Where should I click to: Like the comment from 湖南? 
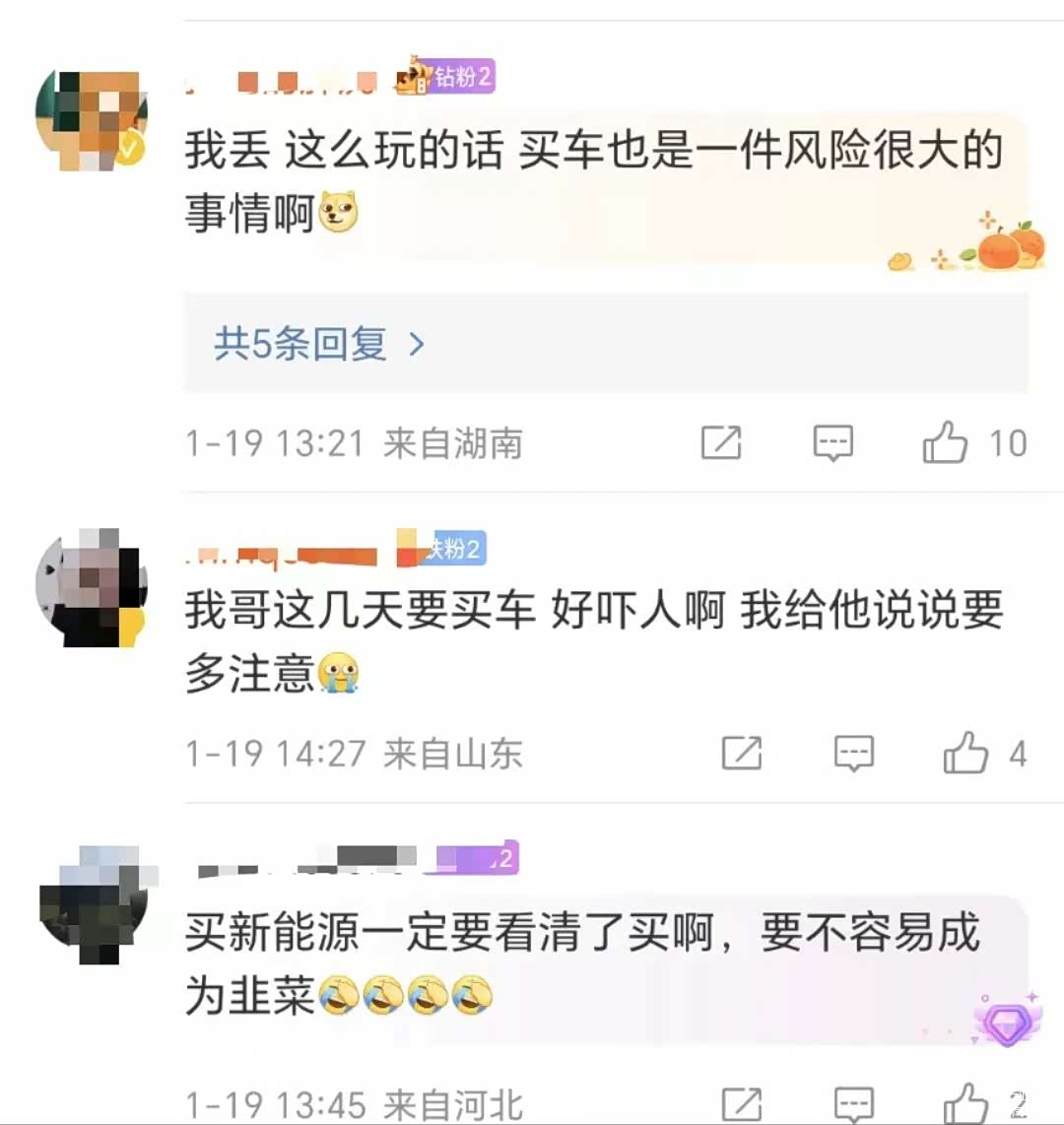point(945,442)
